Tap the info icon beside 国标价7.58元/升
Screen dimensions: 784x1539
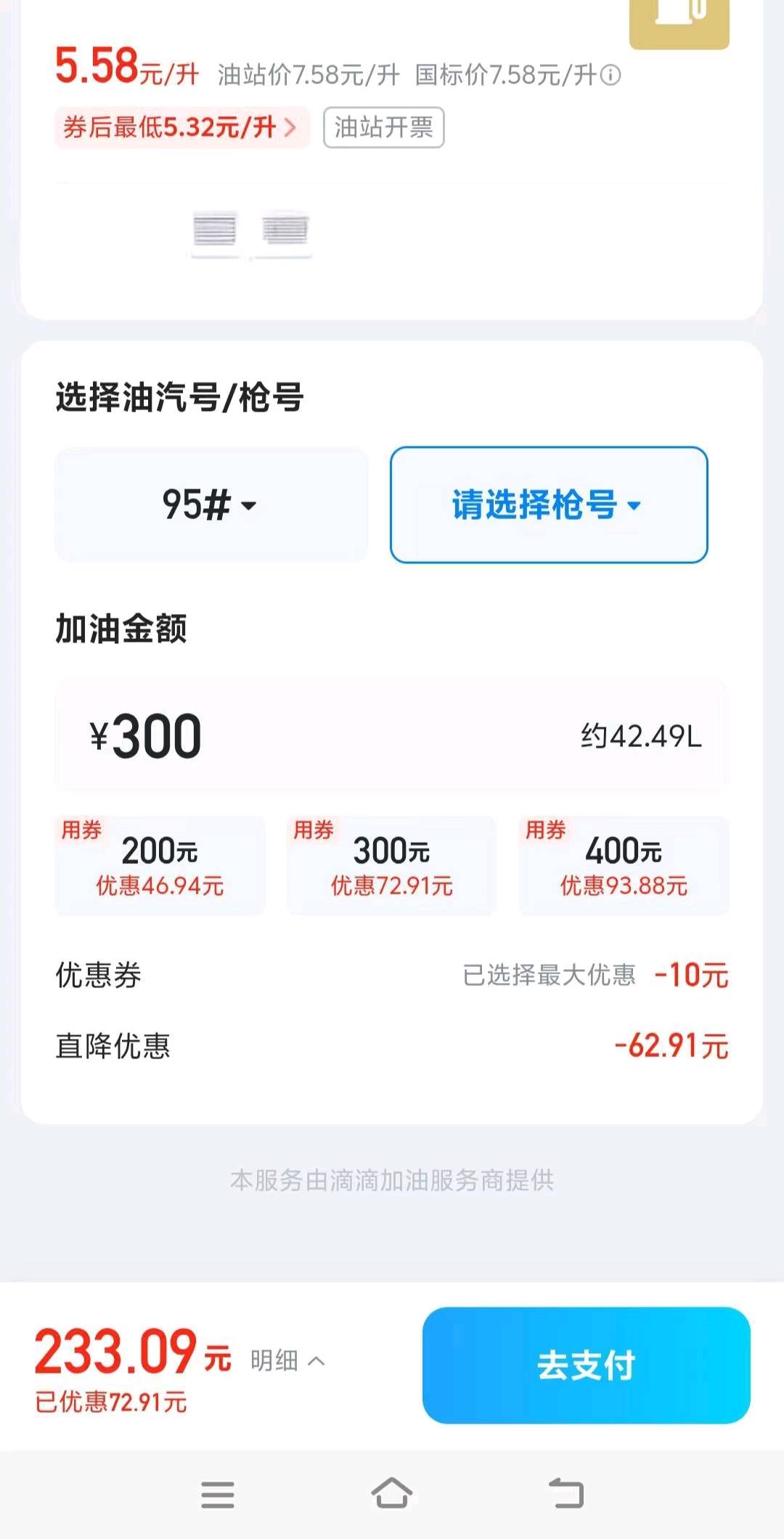[x=612, y=75]
